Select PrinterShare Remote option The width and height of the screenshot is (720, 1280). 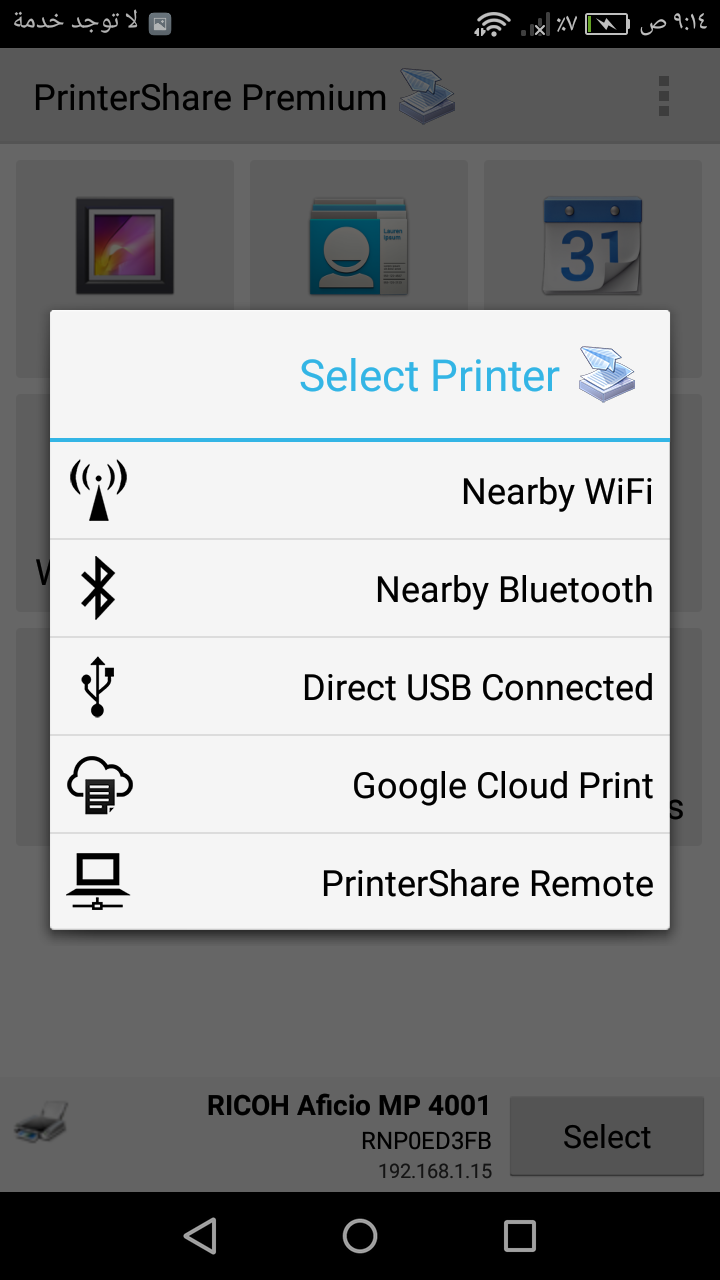pyautogui.click(x=360, y=882)
